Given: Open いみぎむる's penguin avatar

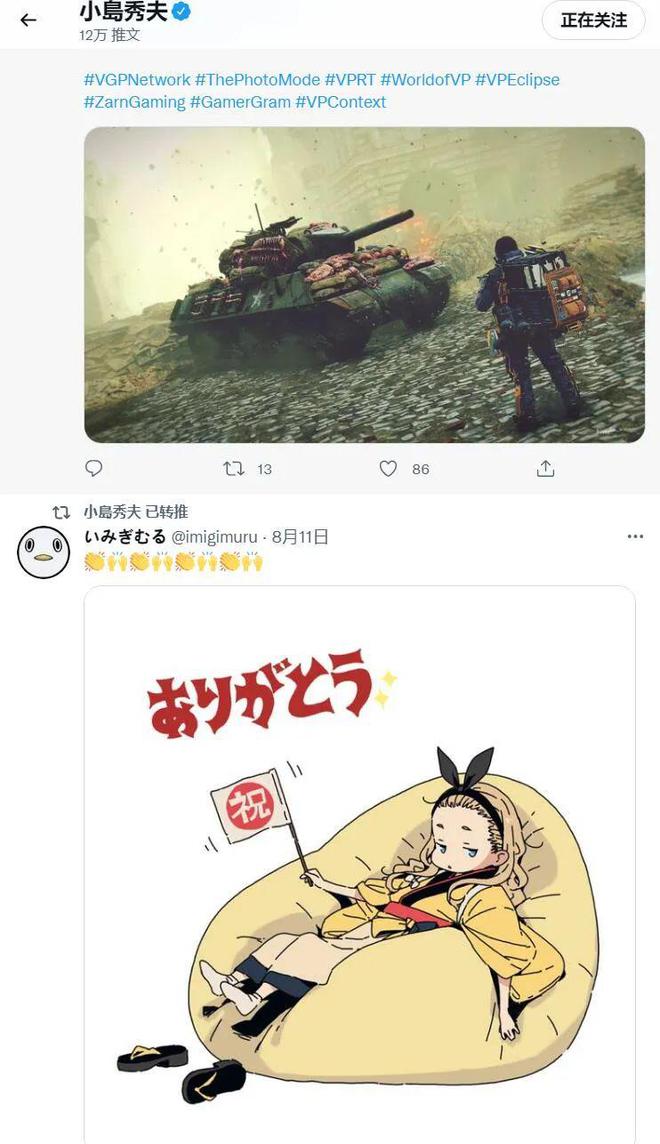Looking at the screenshot, I should (43, 551).
